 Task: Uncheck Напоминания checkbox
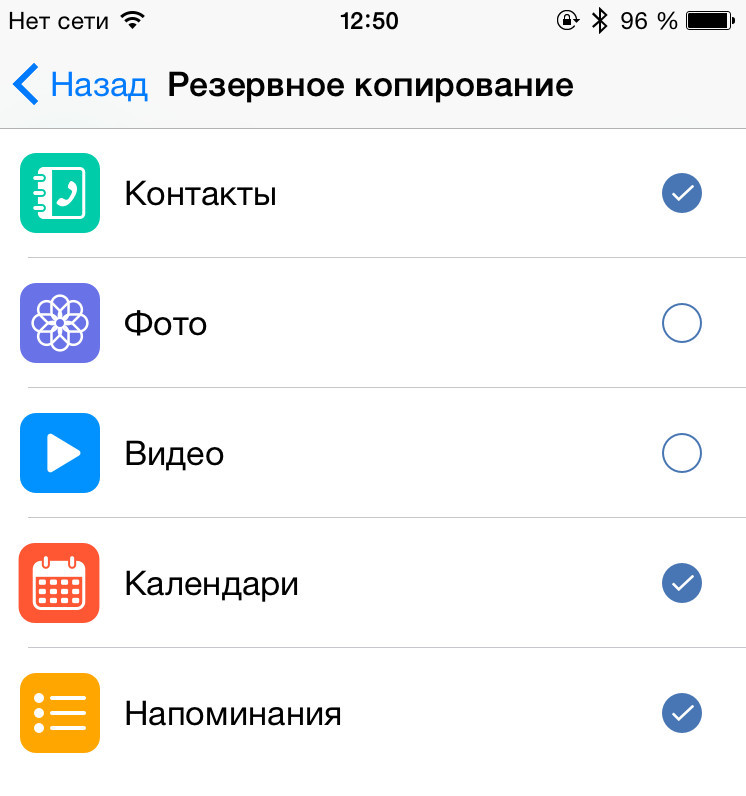pos(682,713)
